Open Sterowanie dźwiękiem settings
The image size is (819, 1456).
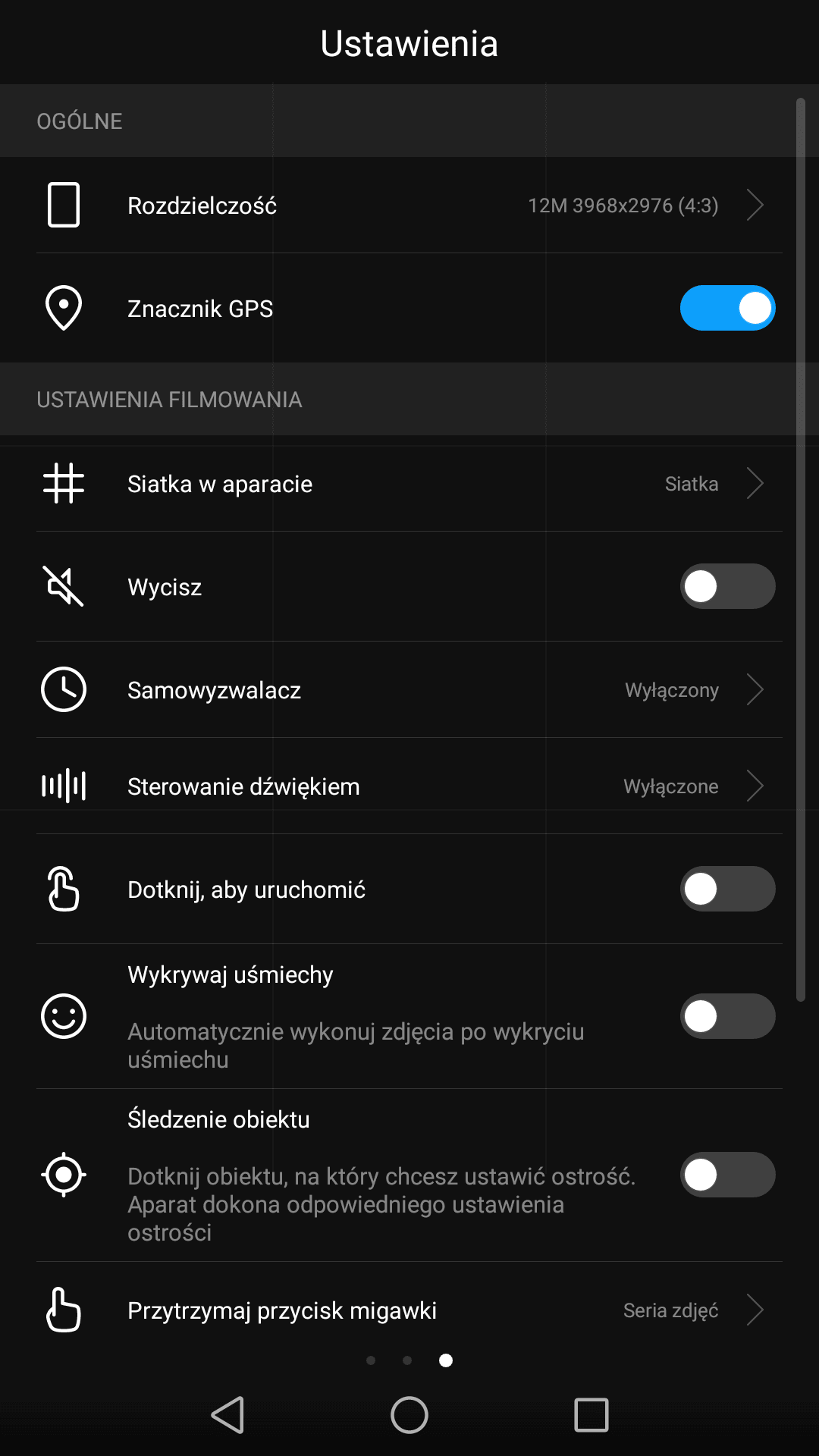[x=409, y=786]
